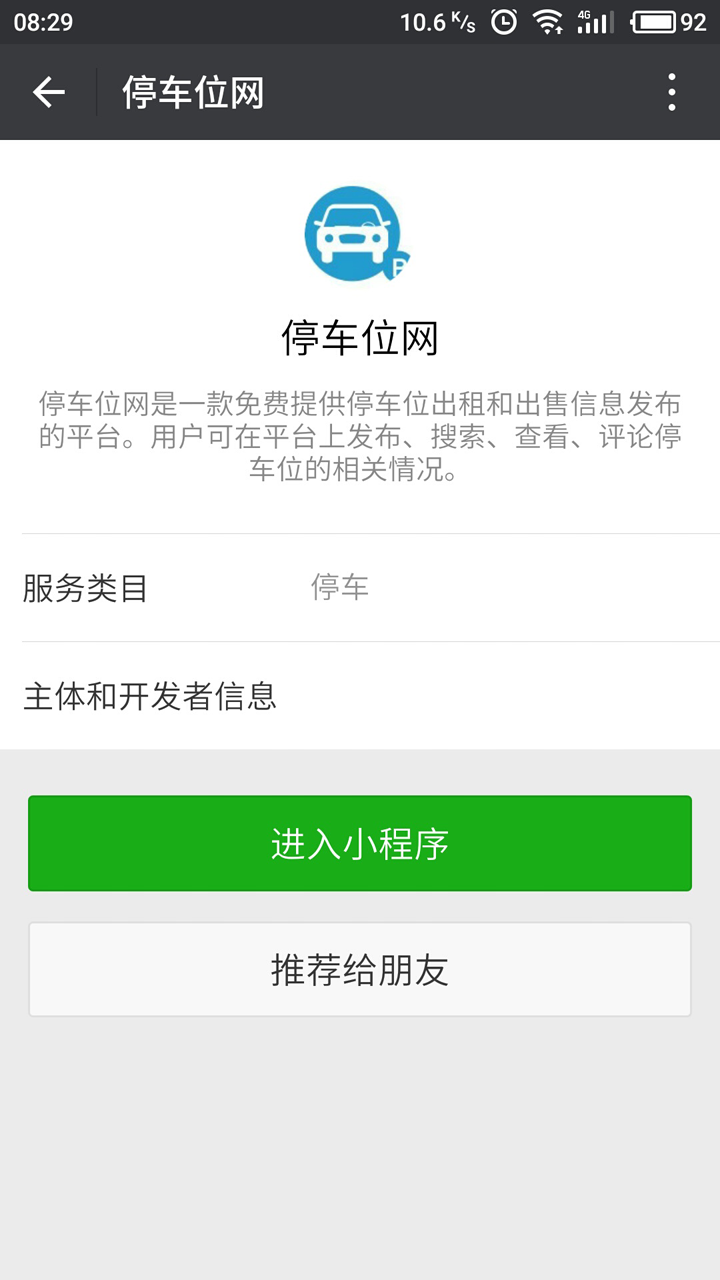Viewport: 720px width, 1280px height.
Task: Tap 推荐给朋友 to recommend to friends
Action: pos(360,969)
